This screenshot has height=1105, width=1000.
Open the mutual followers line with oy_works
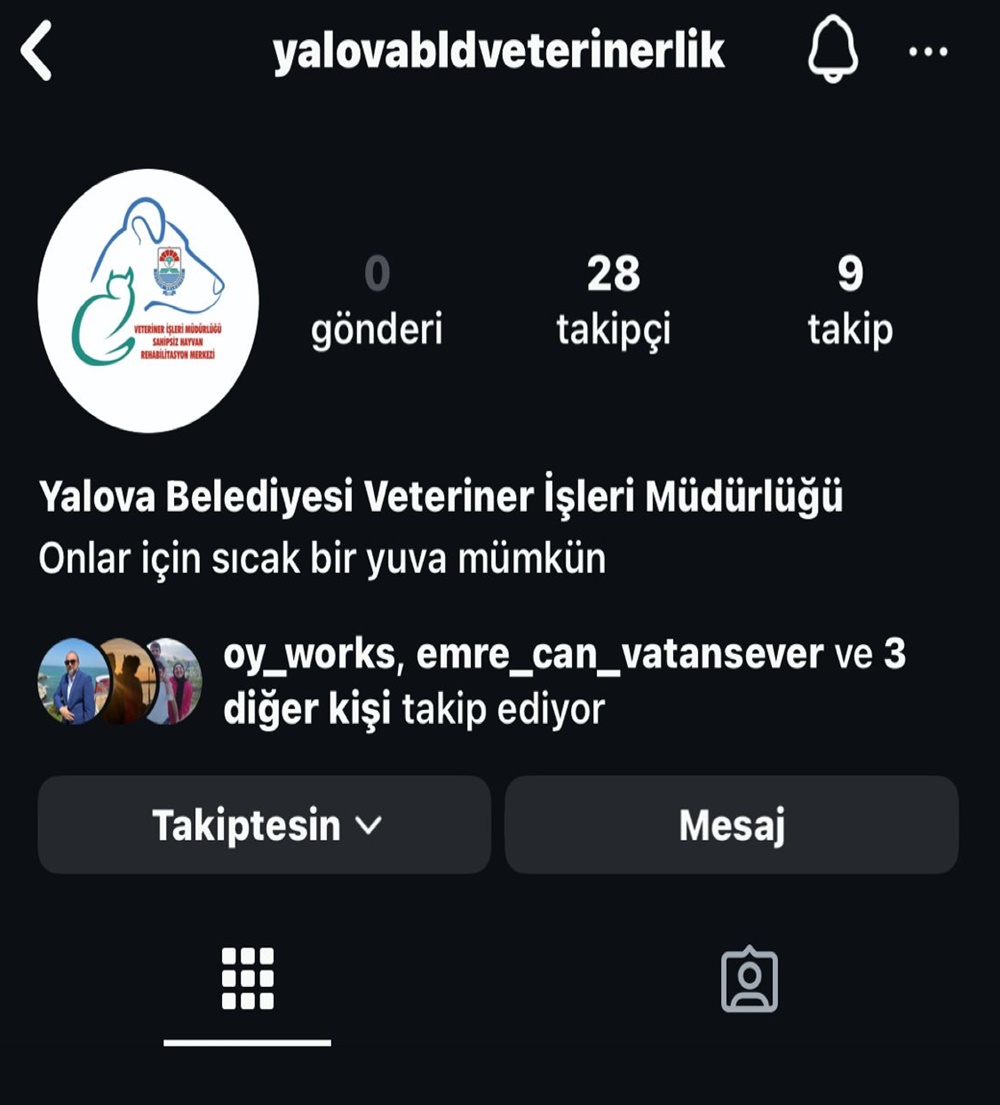(x=565, y=682)
